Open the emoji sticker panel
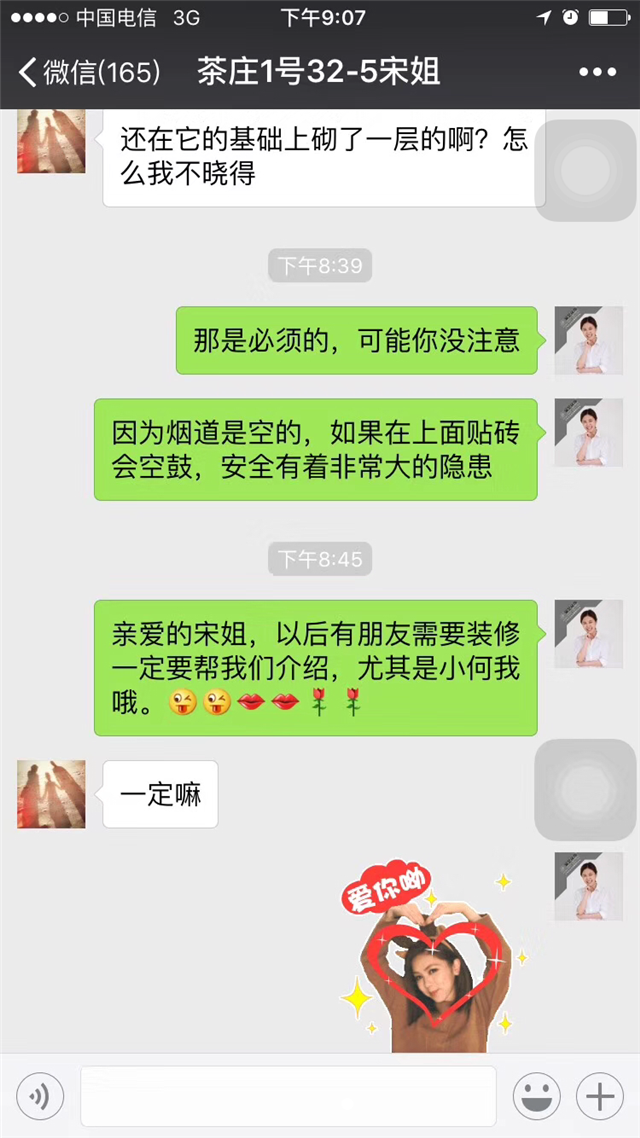The image size is (640, 1138). point(536,1096)
